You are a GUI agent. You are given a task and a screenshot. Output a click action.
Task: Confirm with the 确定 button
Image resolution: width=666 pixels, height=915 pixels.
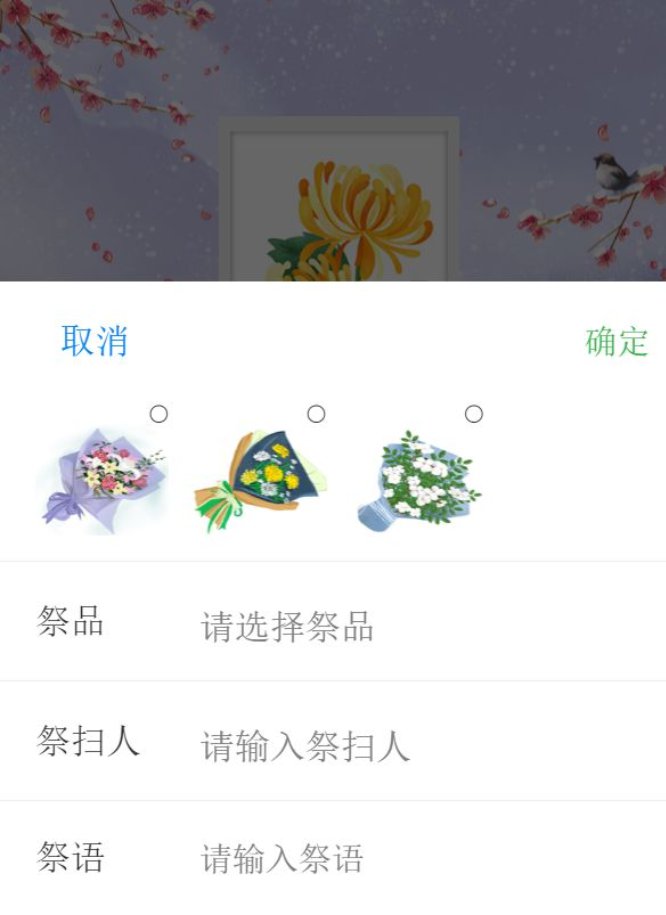tap(616, 342)
